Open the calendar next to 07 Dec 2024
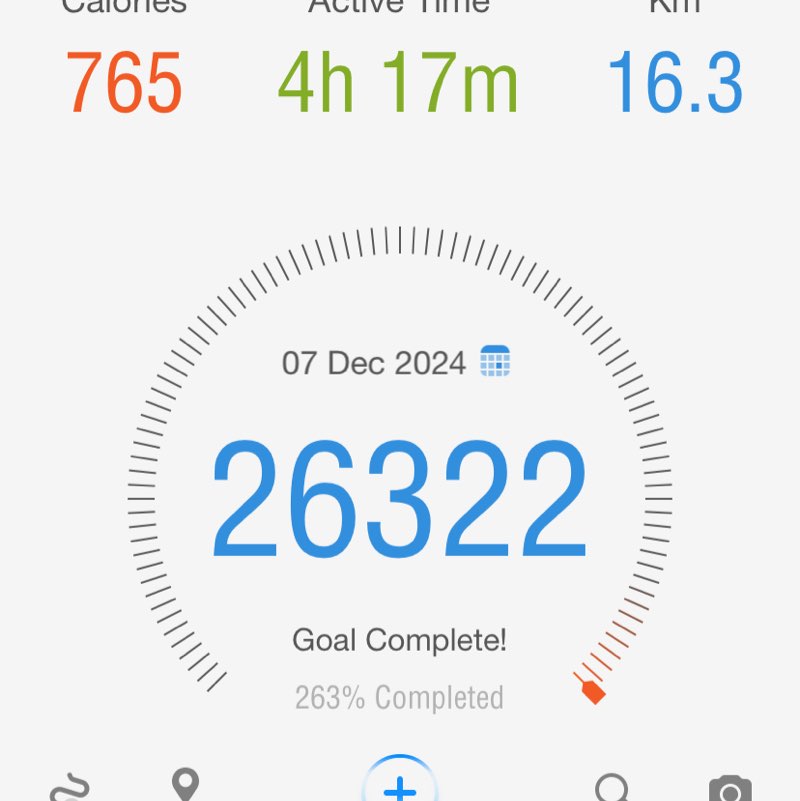The width and height of the screenshot is (800, 801). pyautogui.click(x=495, y=361)
